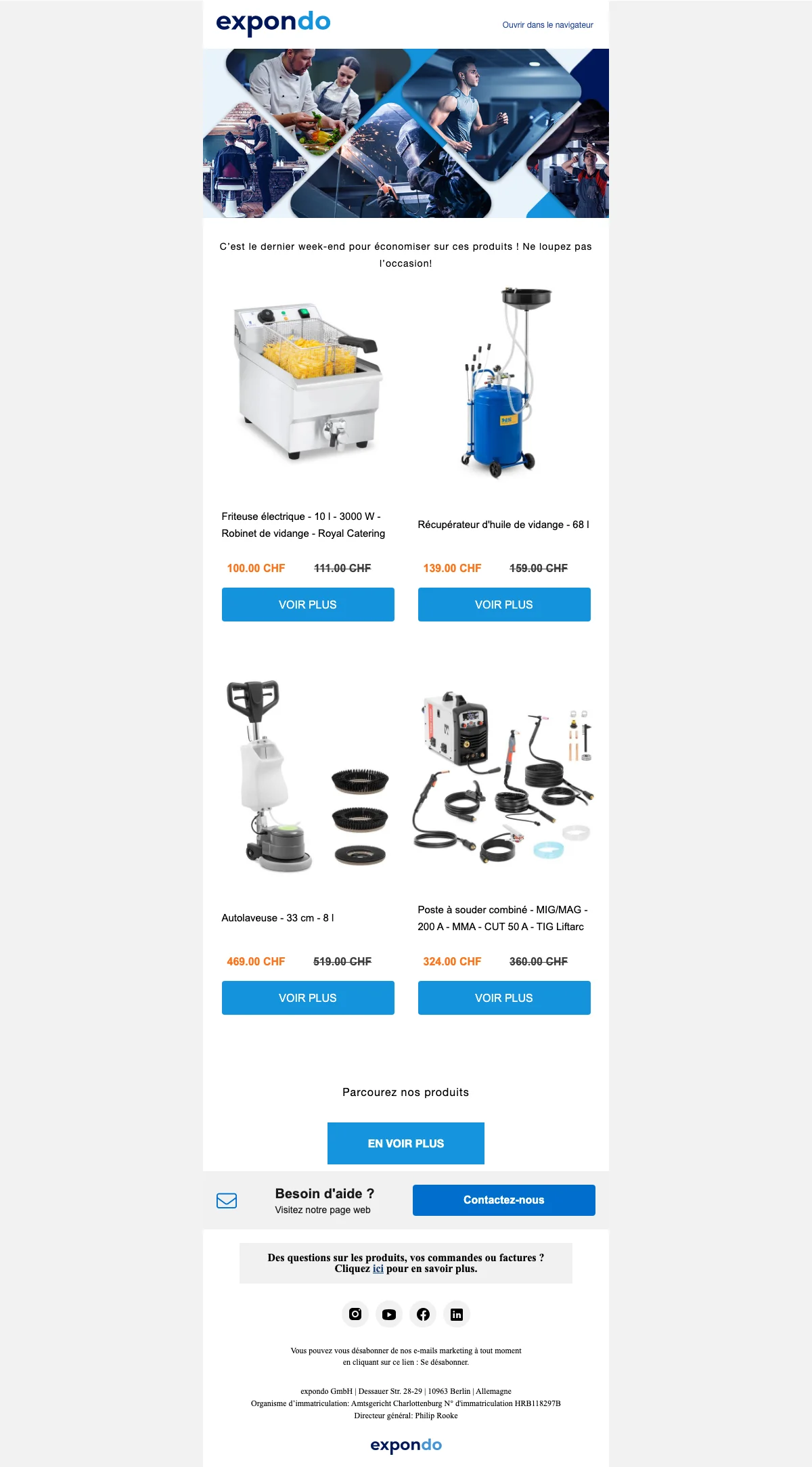Tap the Contactez-nous button

[504, 1200]
